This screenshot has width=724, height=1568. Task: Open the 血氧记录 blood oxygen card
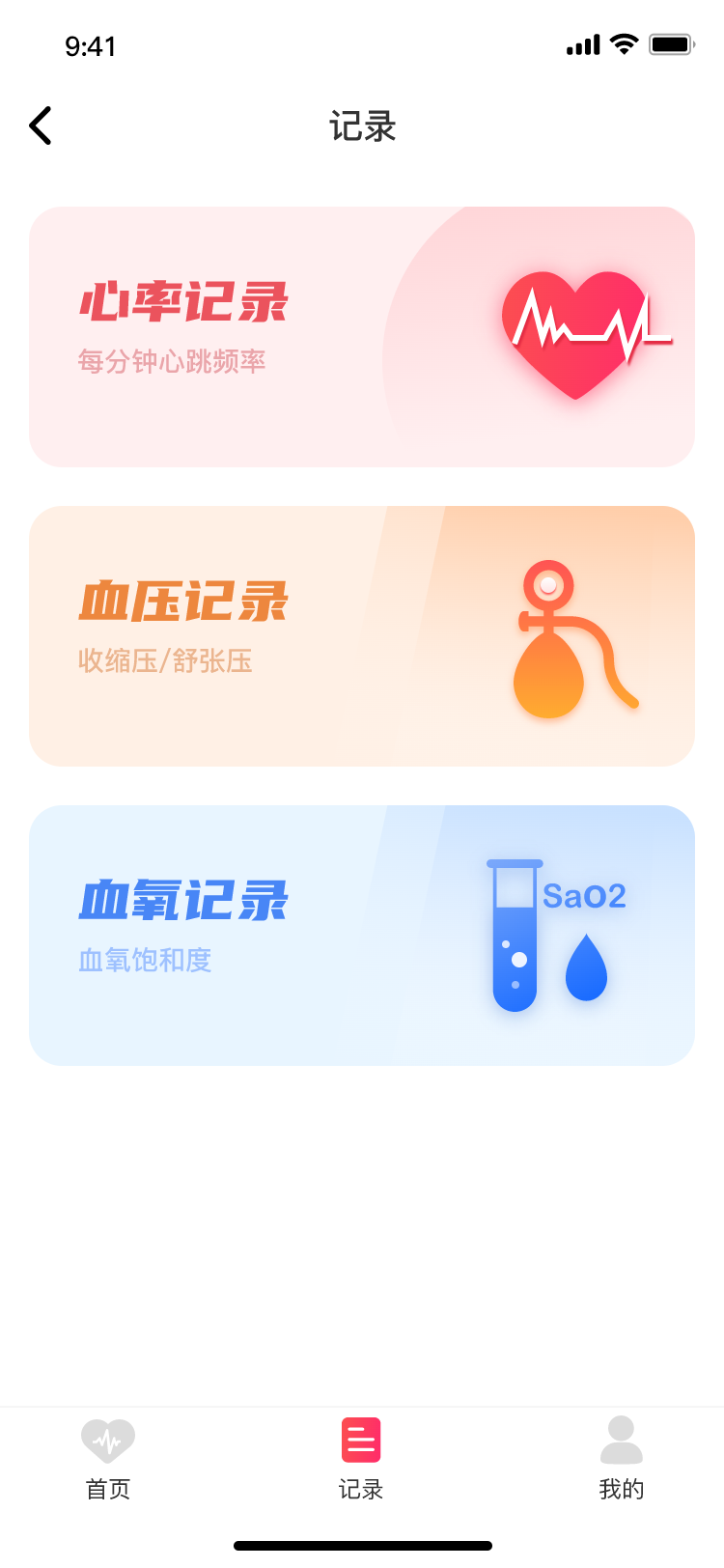(362, 936)
